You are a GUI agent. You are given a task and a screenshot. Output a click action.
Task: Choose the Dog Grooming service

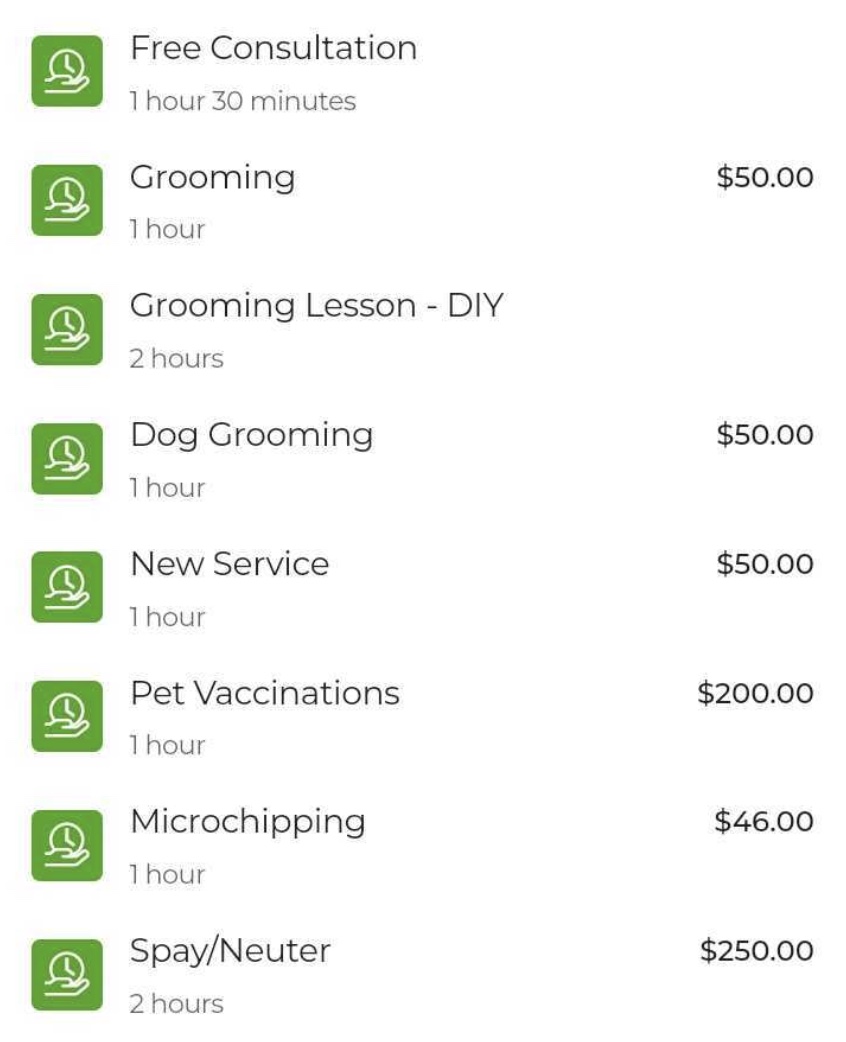pyautogui.click(x=251, y=435)
